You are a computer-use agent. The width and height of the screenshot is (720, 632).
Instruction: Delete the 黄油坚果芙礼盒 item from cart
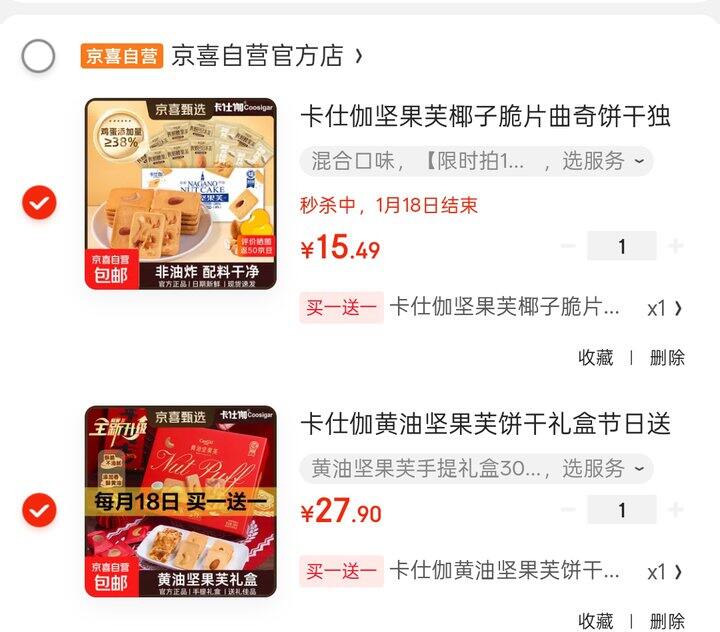[667, 621]
